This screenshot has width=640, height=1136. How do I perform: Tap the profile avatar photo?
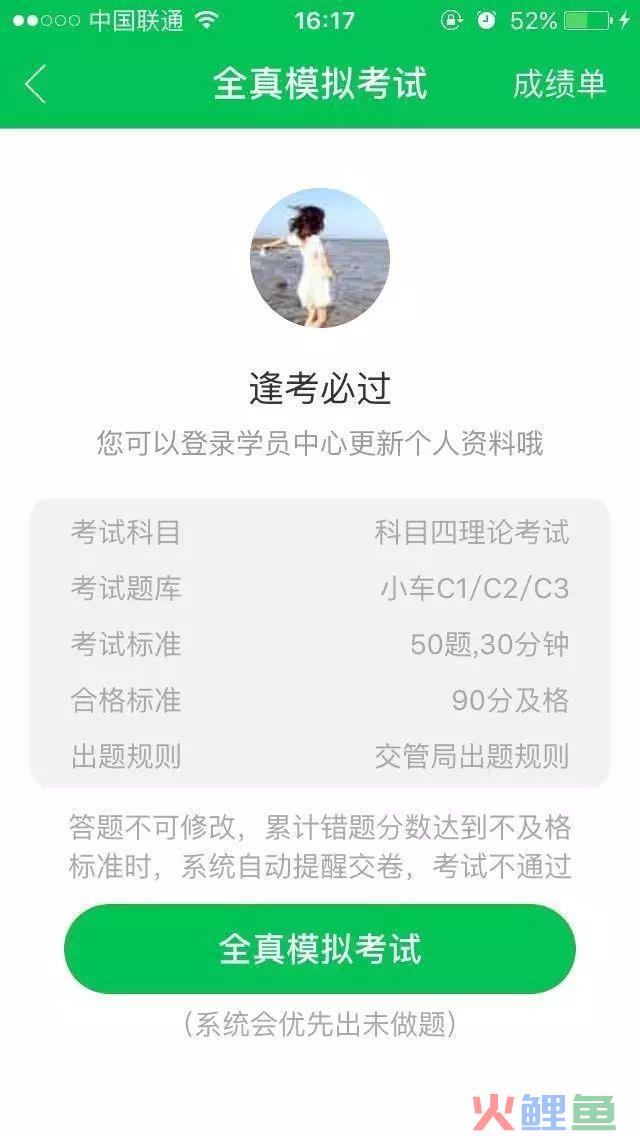(x=319, y=258)
